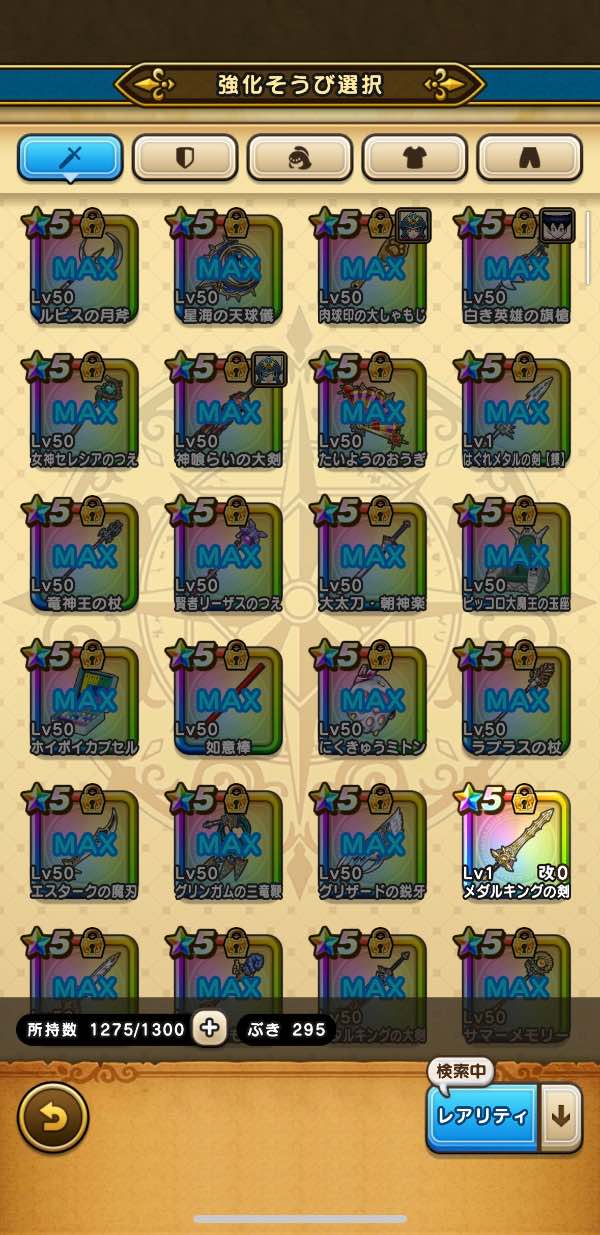Screen dimensions: 600x1235
Task: Select the たいようのおうぎ weapon
Action: tap(372, 412)
